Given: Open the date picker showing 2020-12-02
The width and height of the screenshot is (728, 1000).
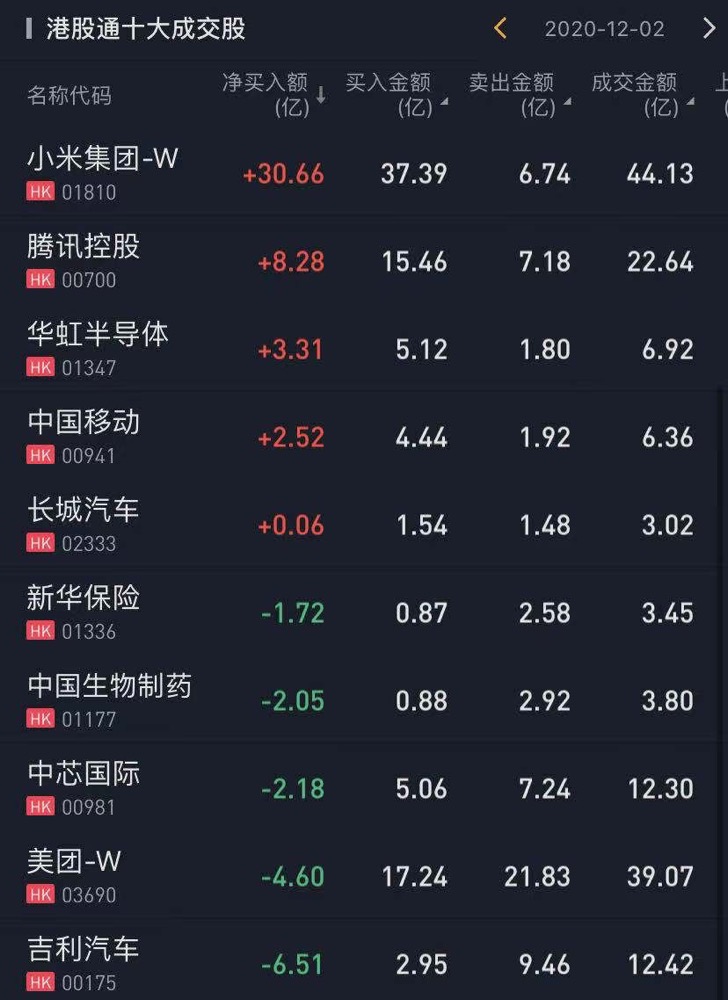Looking at the screenshot, I should 604,29.
